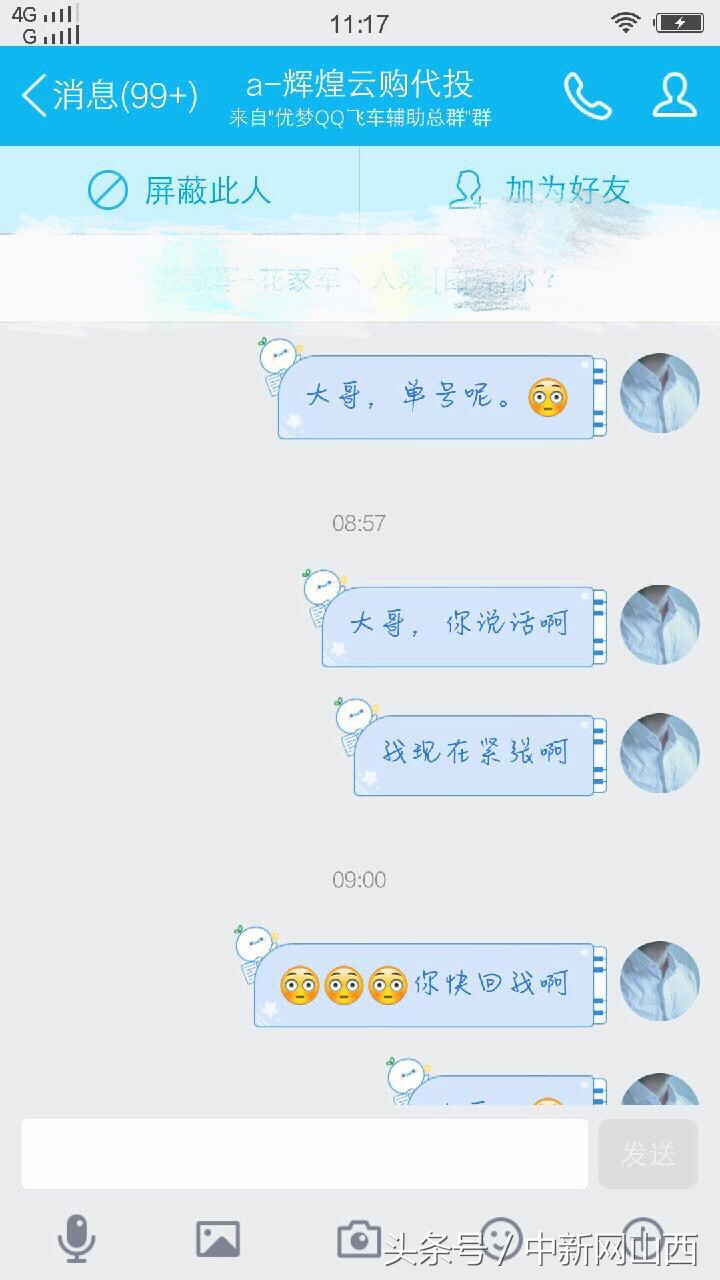Open the photo gallery picker icon
The height and width of the screenshot is (1280, 720).
(218, 1237)
